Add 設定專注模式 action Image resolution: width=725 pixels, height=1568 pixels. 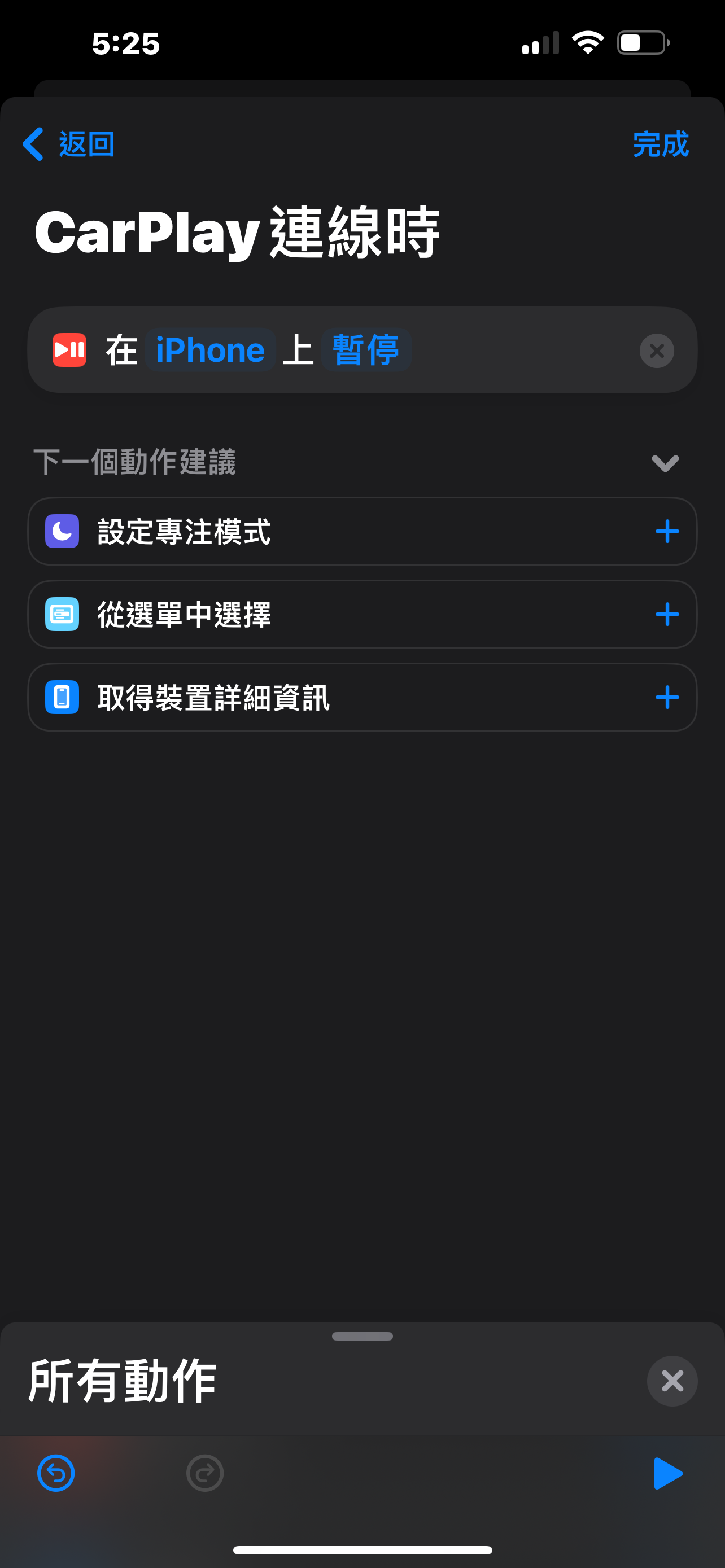click(667, 531)
